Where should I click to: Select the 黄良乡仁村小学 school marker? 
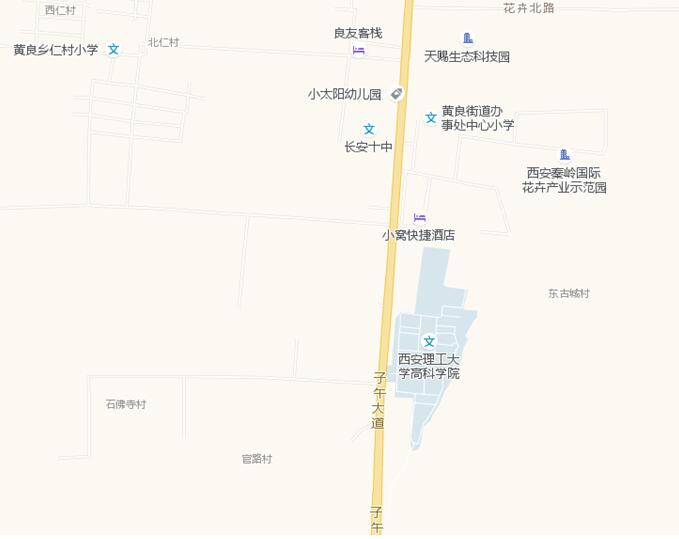[x=114, y=49]
